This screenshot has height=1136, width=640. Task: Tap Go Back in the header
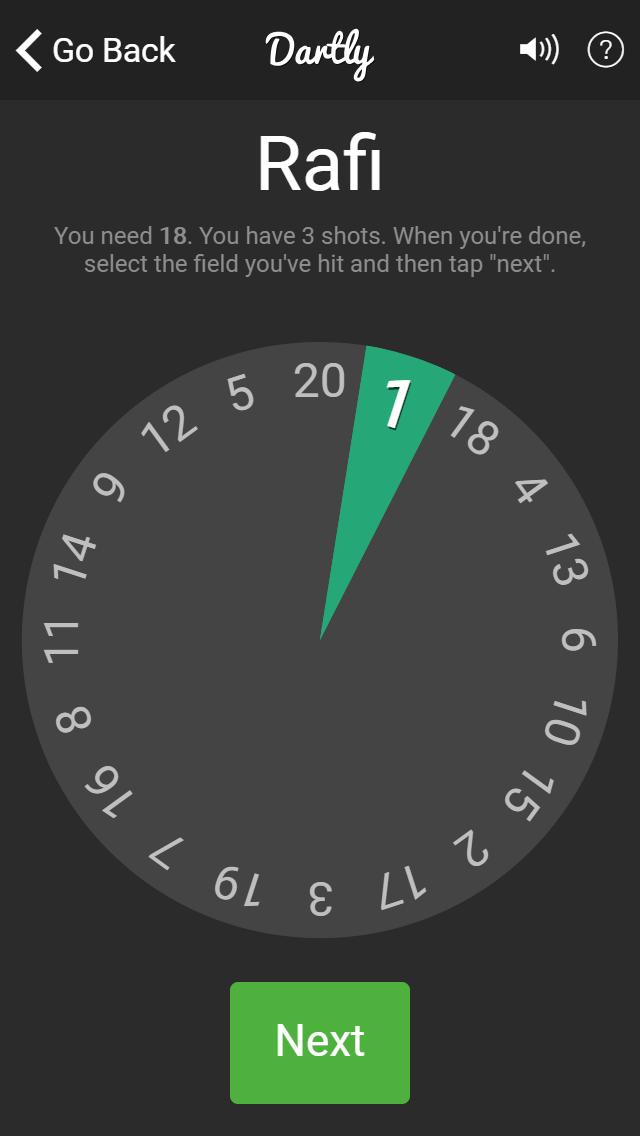[96, 50]
